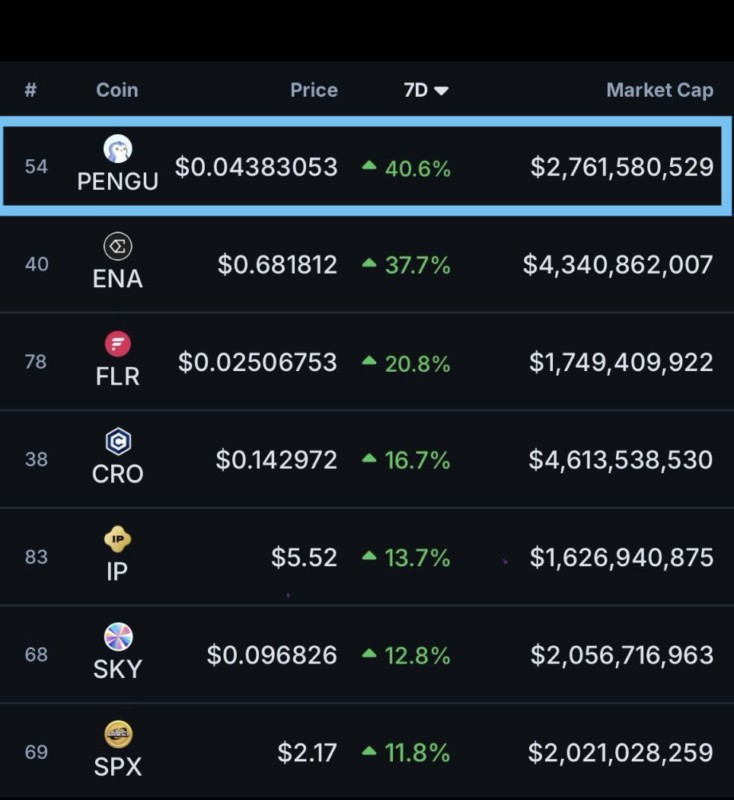Sort by the Coin column header

(117, 90)
